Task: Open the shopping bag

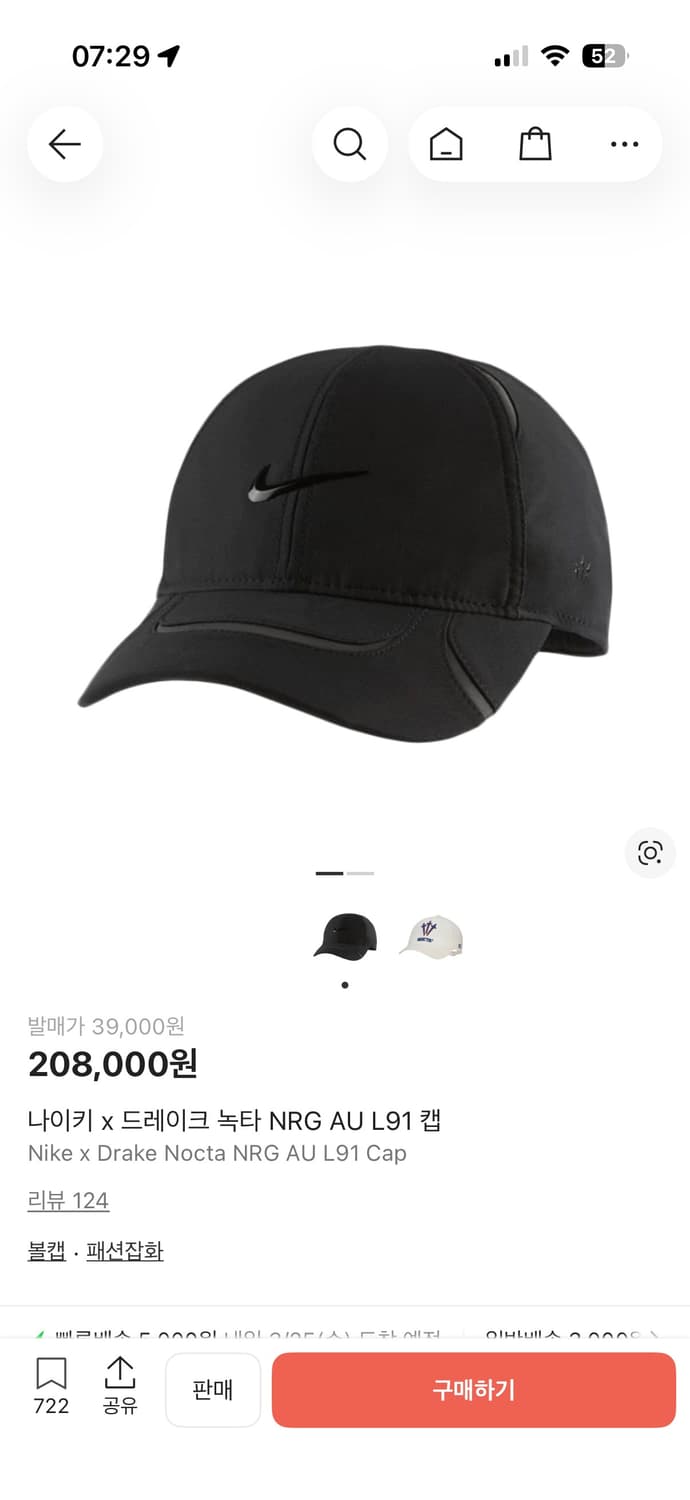Action: click(x=535, y=145)
